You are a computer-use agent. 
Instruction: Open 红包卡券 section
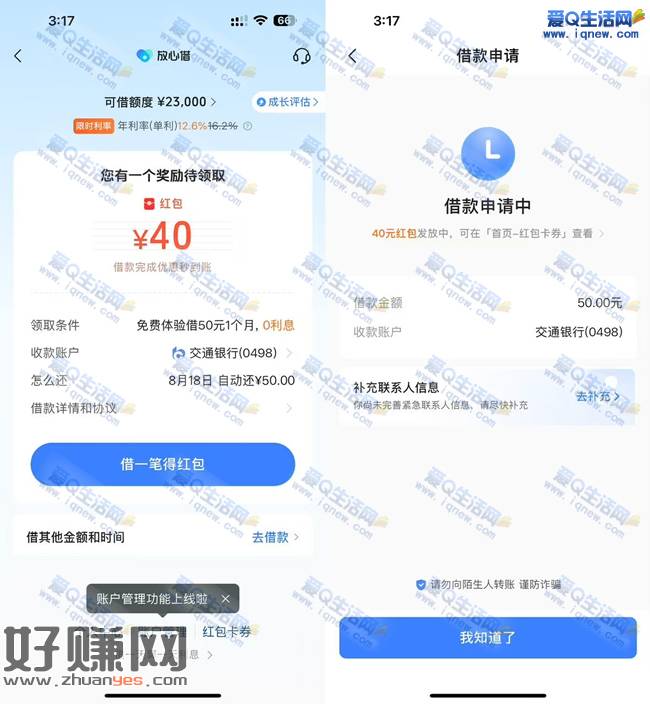[227, 631]
